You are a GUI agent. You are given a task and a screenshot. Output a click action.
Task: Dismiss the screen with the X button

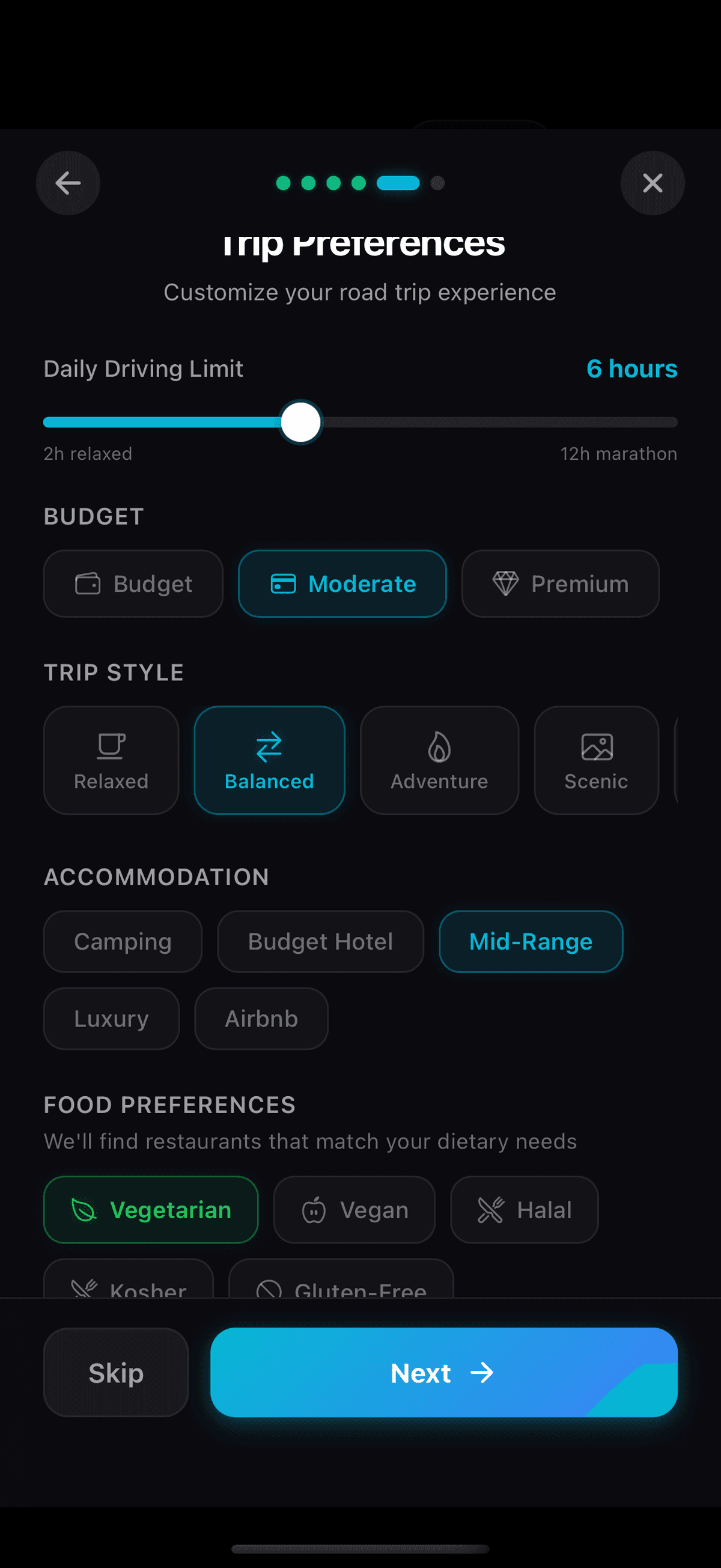tap(653, 183)
